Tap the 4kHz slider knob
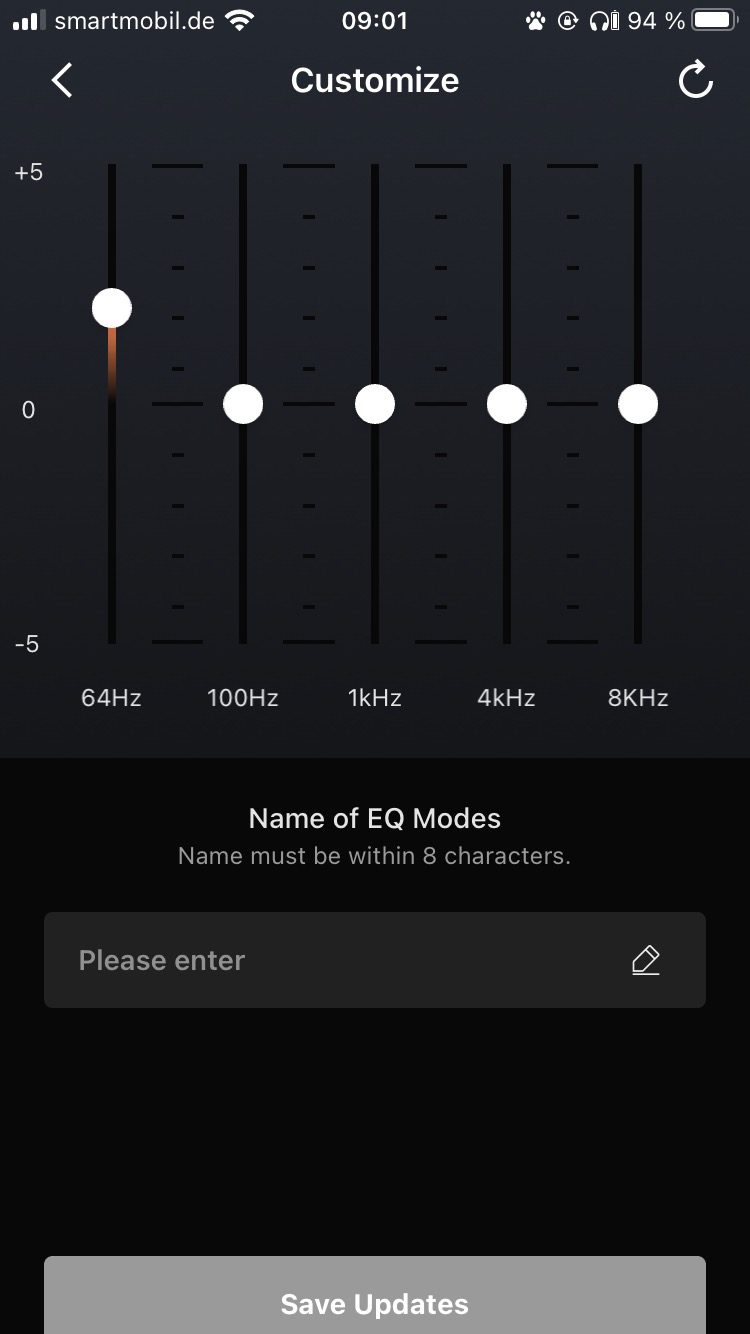Screen dimensions: 750x1334 click(507, 405)
